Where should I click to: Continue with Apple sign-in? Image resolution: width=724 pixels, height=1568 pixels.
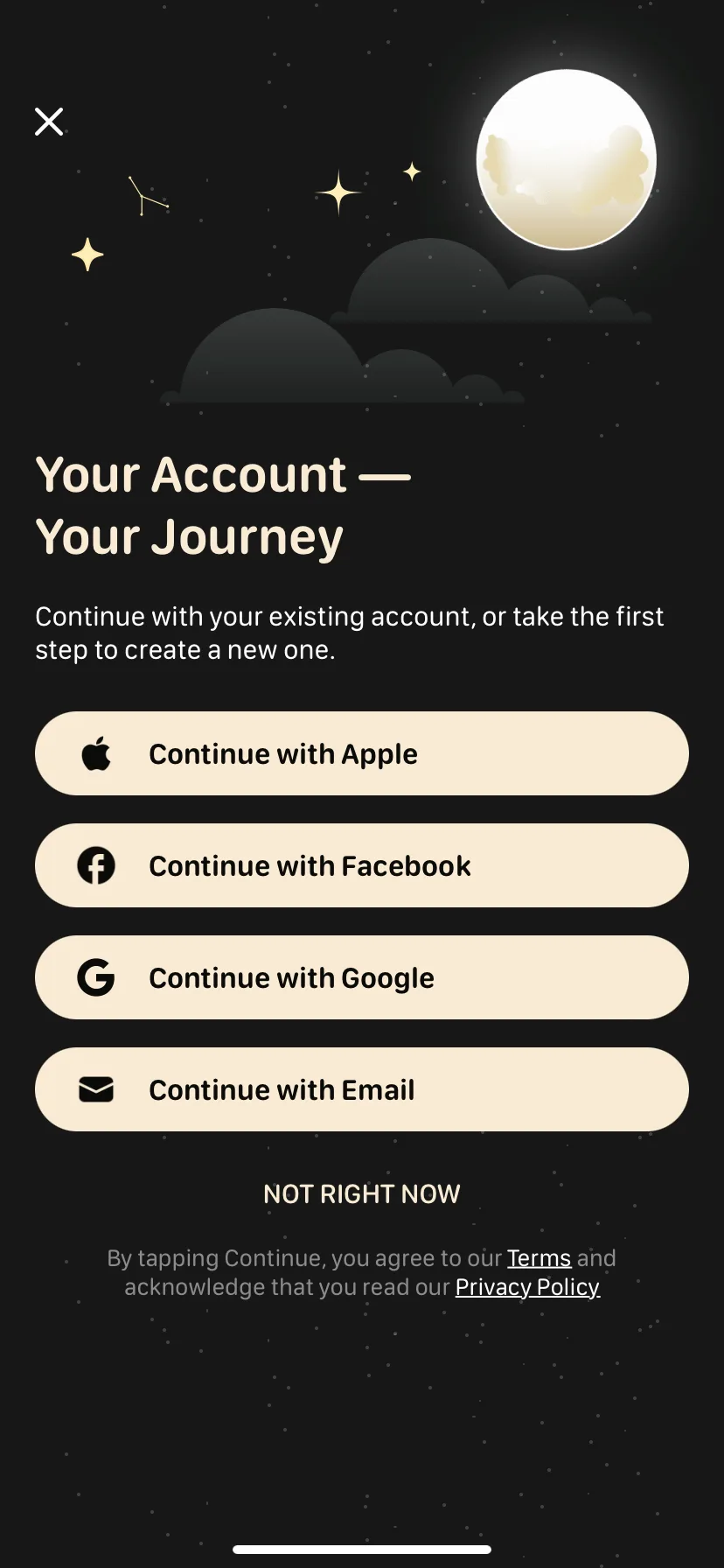click(x=362, y=753)
